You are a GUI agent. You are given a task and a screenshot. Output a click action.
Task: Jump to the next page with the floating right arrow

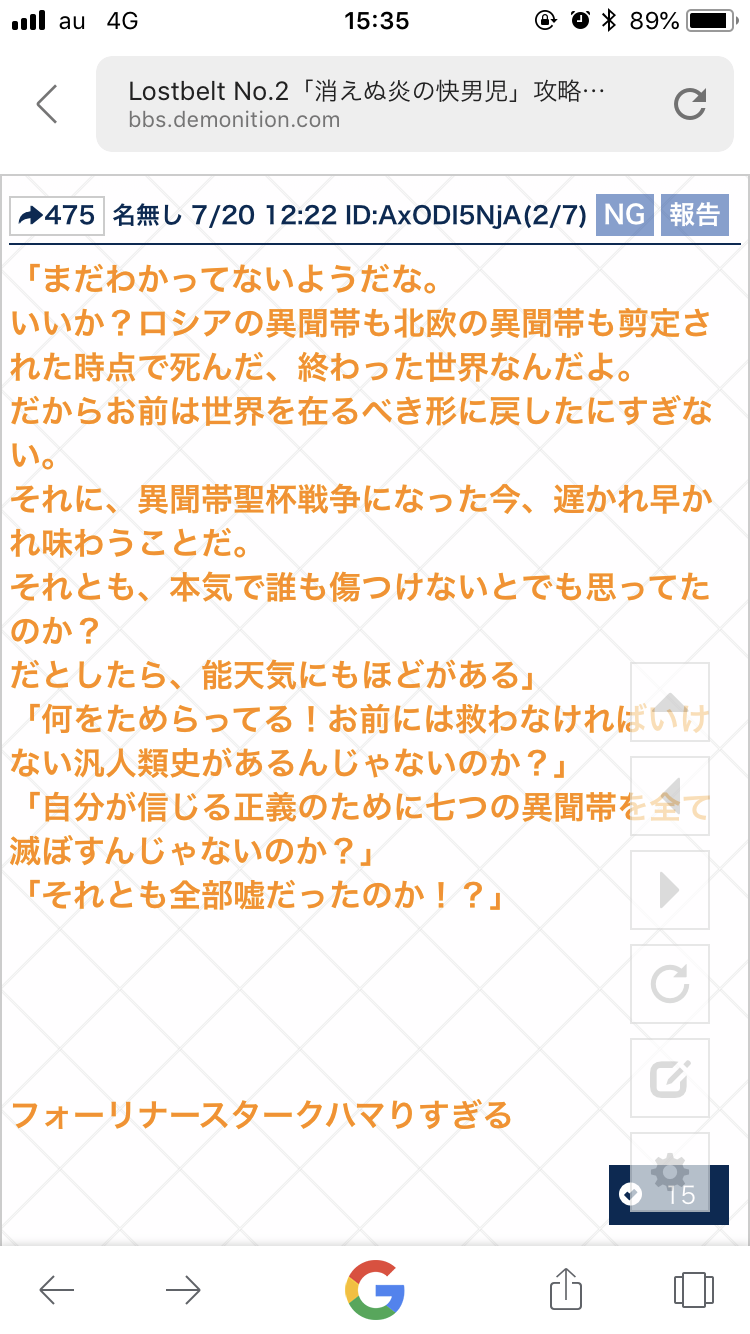(x=670, y=890)
